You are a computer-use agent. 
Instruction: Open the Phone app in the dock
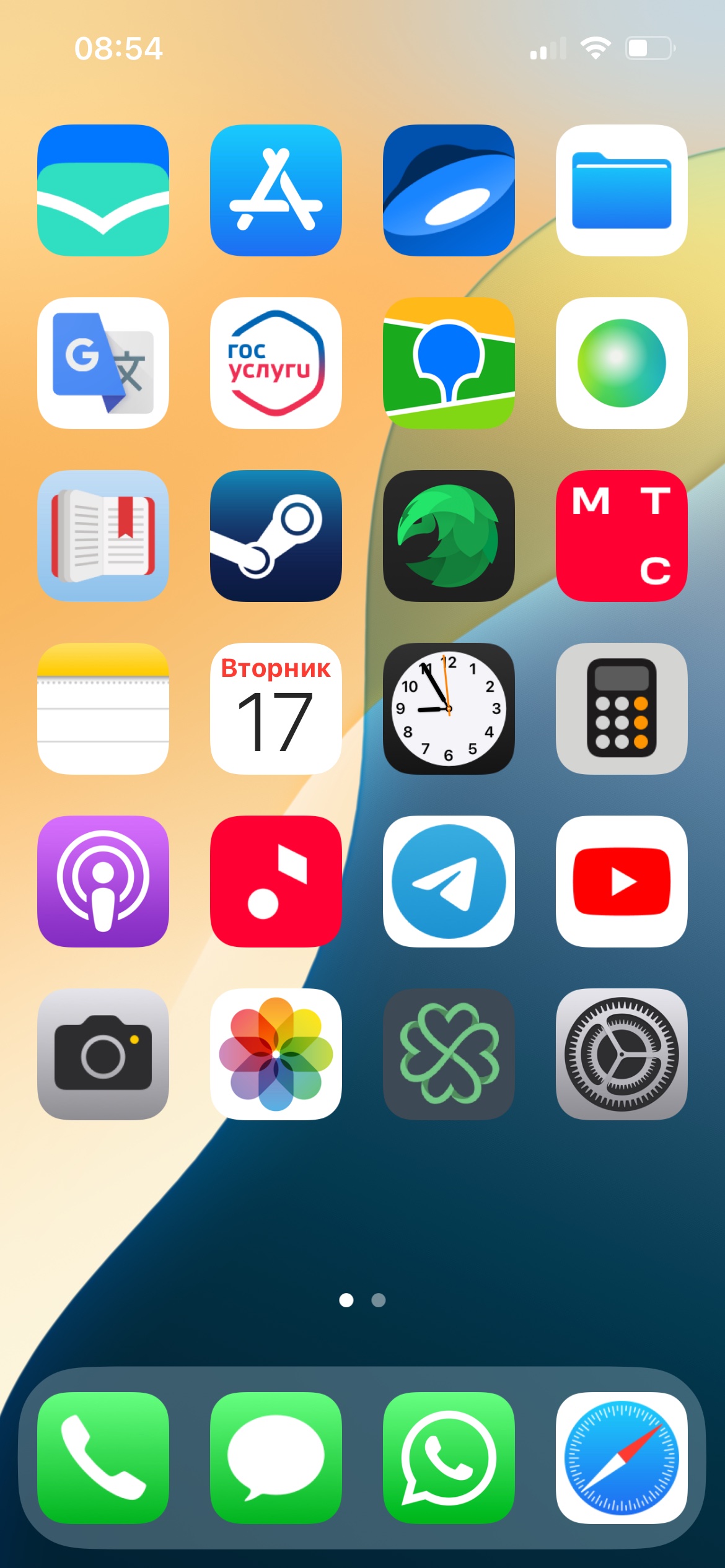(x=103, y=1458)
